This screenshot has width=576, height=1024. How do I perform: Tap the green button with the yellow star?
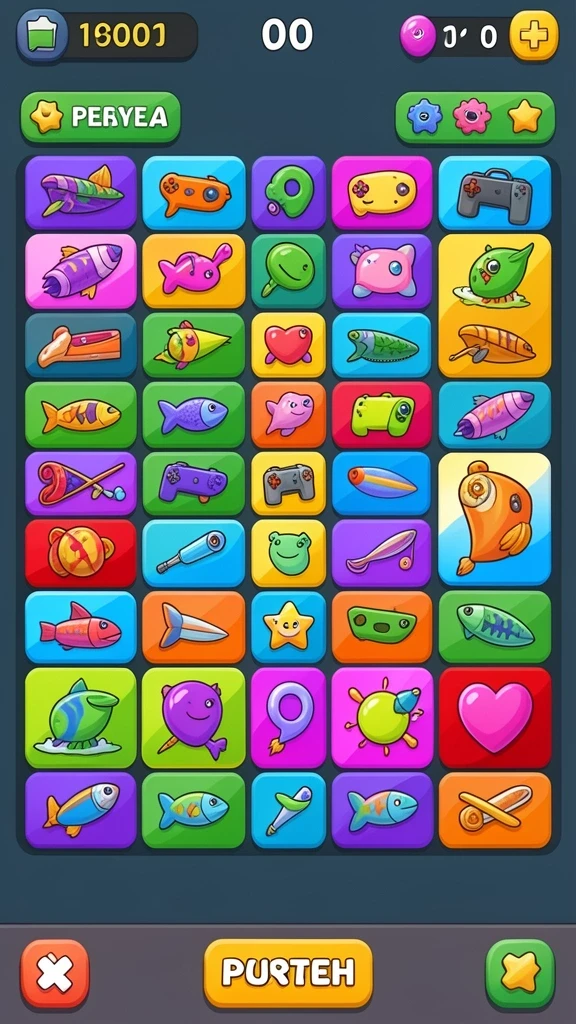520,974
